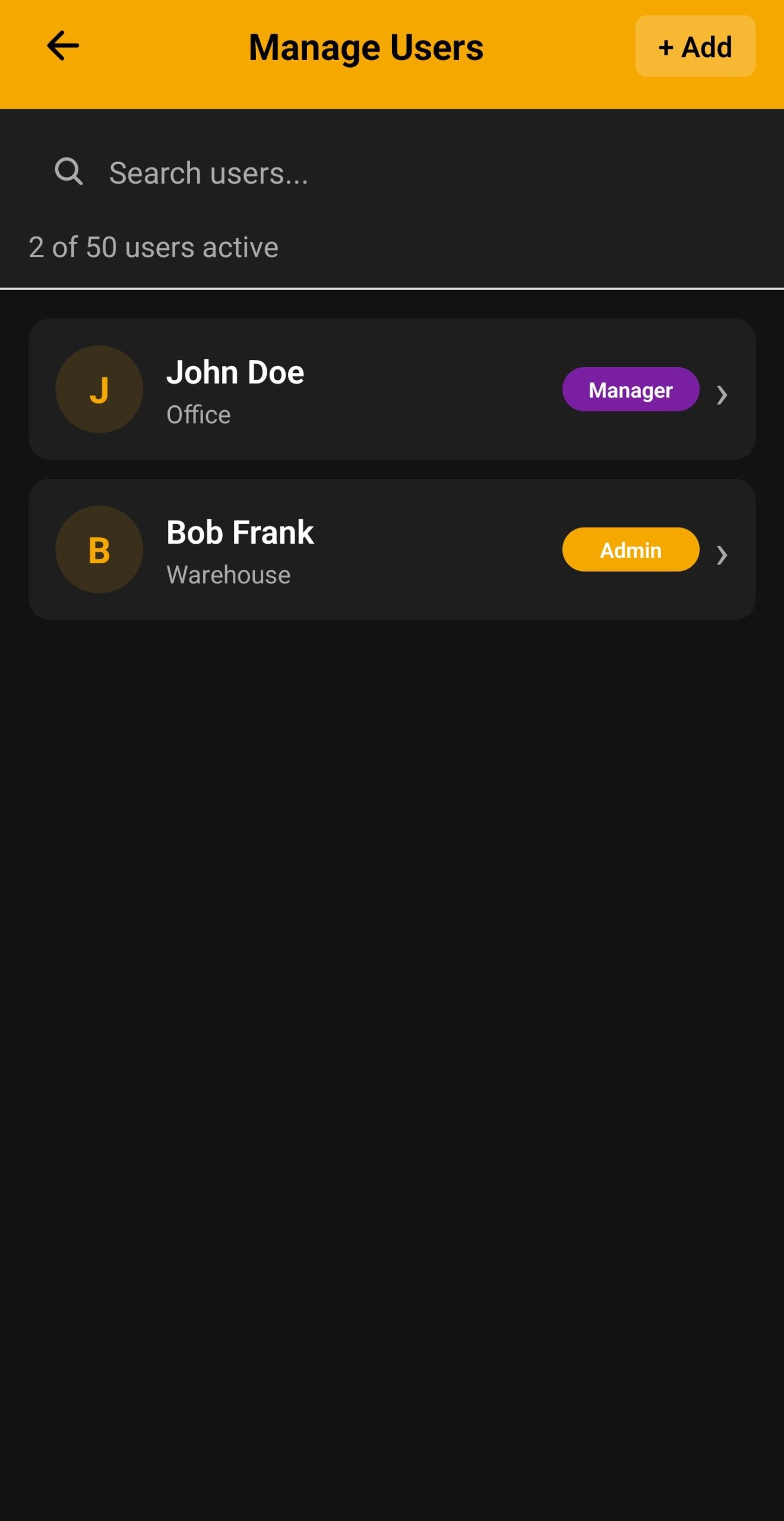Open John Doe's details via the chevron
This screenshot has width=784, height=1521.
click(722, 395)
